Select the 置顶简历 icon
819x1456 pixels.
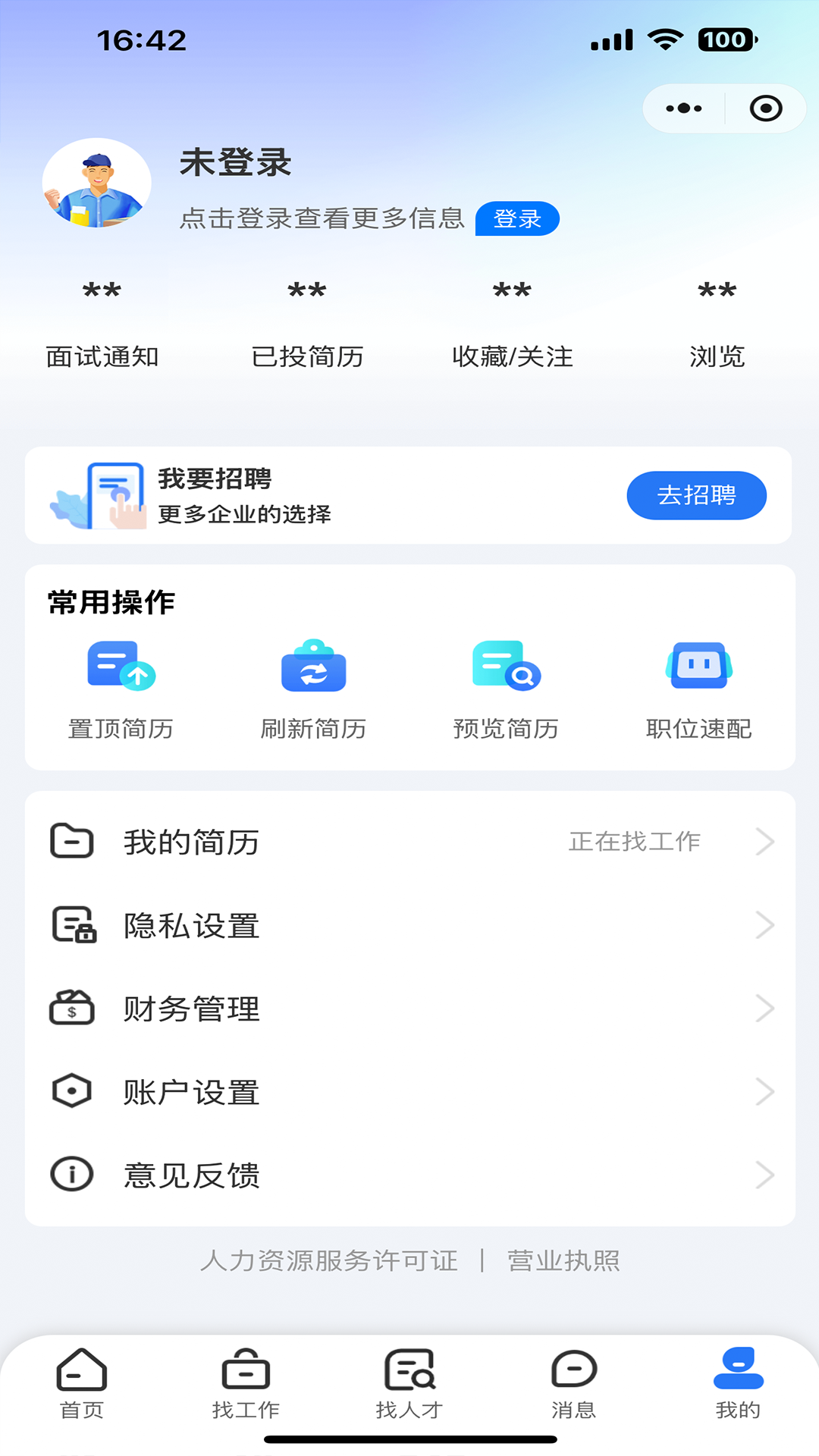coord(121,667)
